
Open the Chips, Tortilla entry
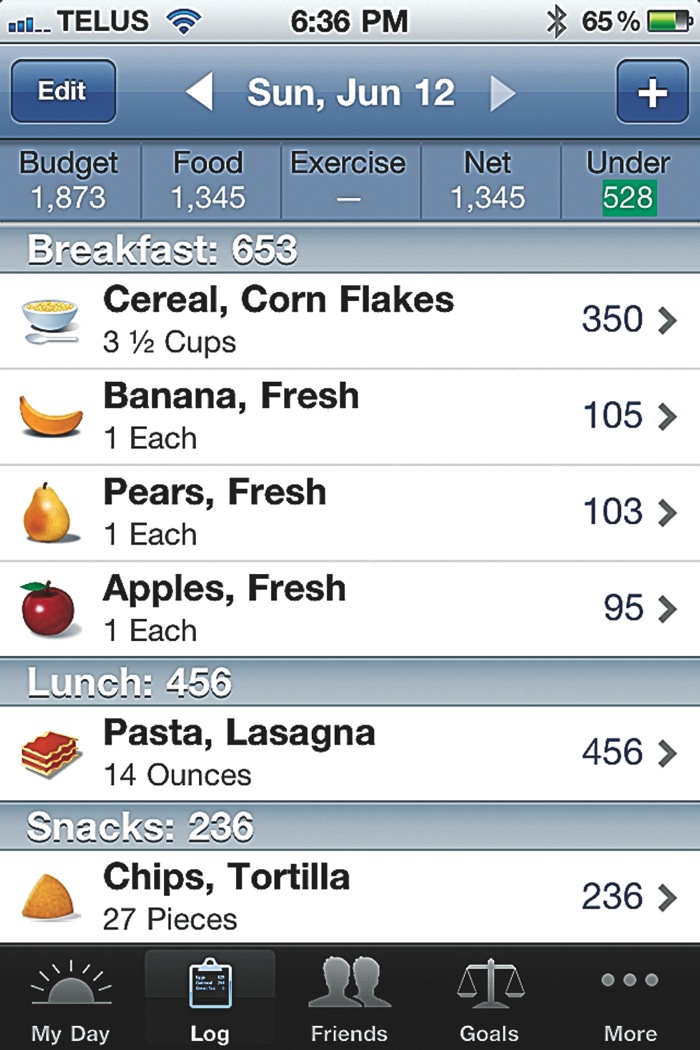point(350,896)
